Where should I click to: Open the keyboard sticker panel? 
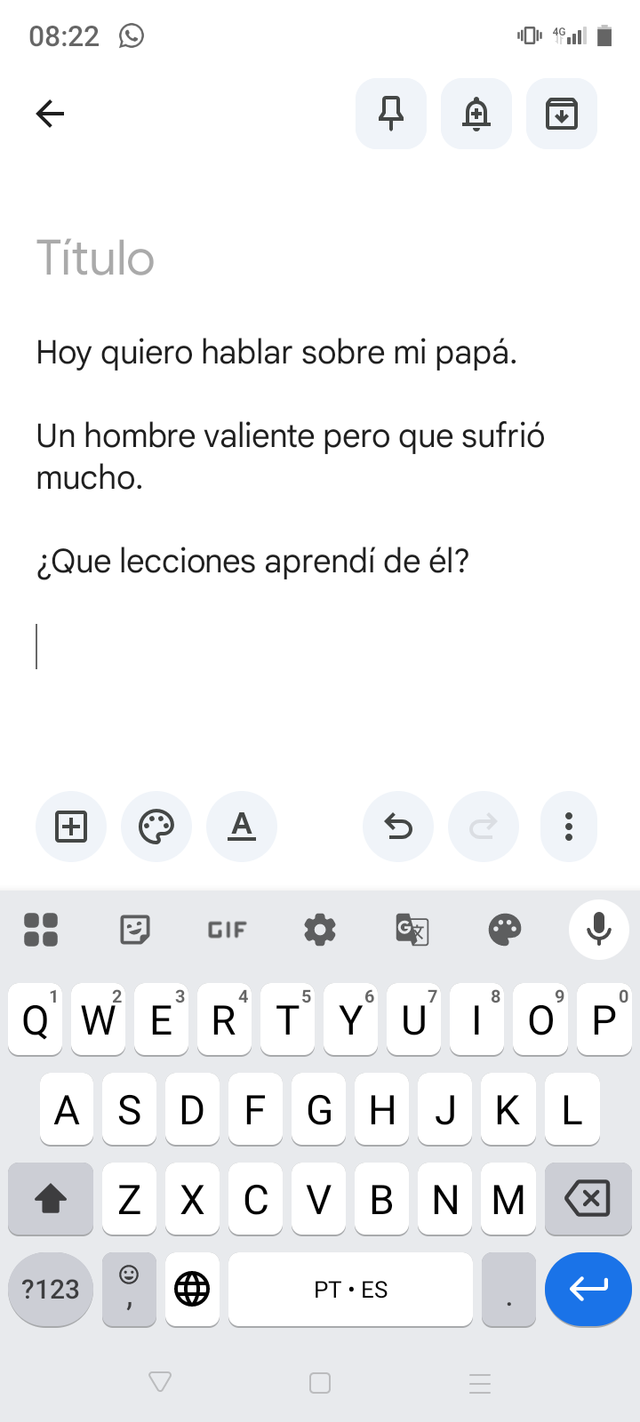[x=135, y=930]
